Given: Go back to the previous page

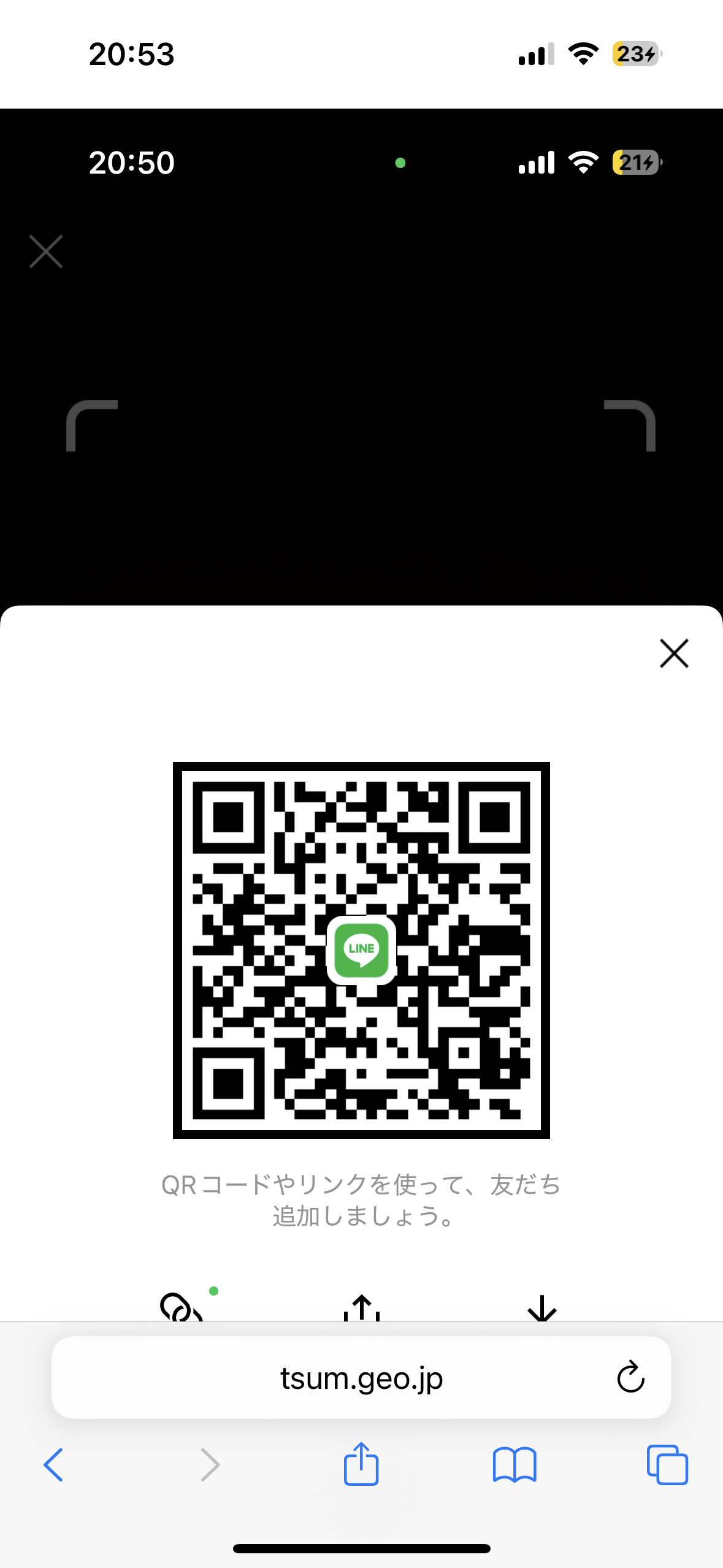Looking at the screenshot, I should [x=54, y=1465].
